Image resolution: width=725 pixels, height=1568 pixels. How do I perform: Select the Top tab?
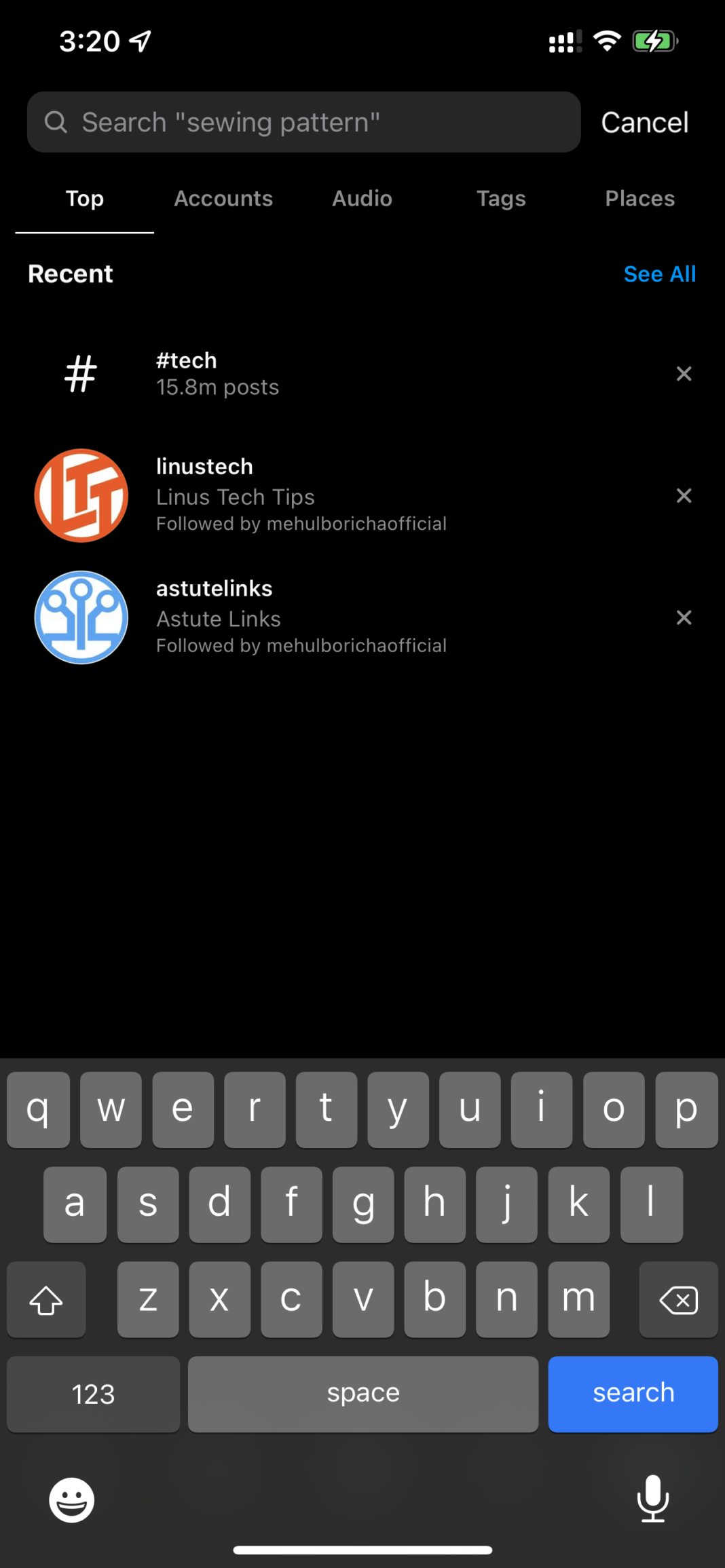tap(85, 198)
